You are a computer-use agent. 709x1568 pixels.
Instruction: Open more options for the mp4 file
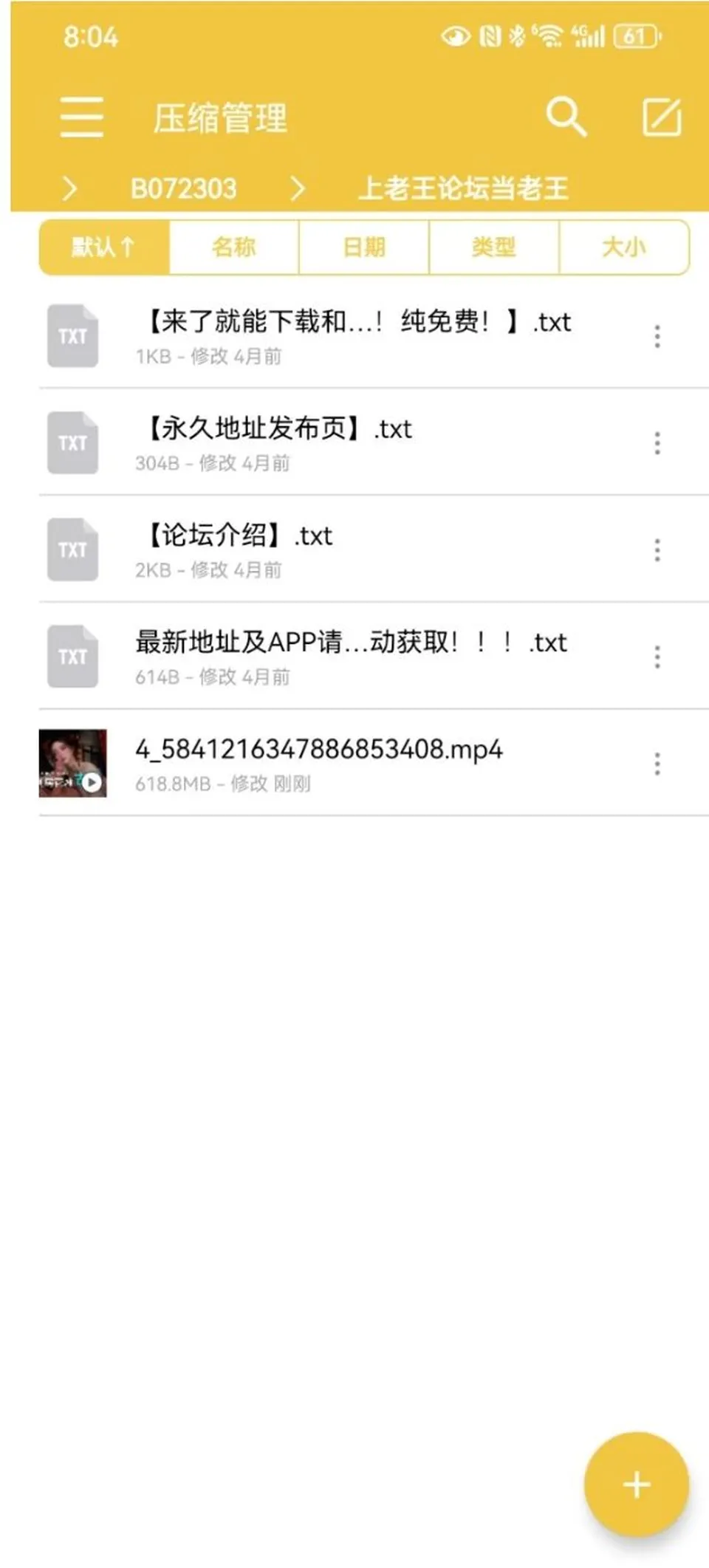tap(657, 764)
